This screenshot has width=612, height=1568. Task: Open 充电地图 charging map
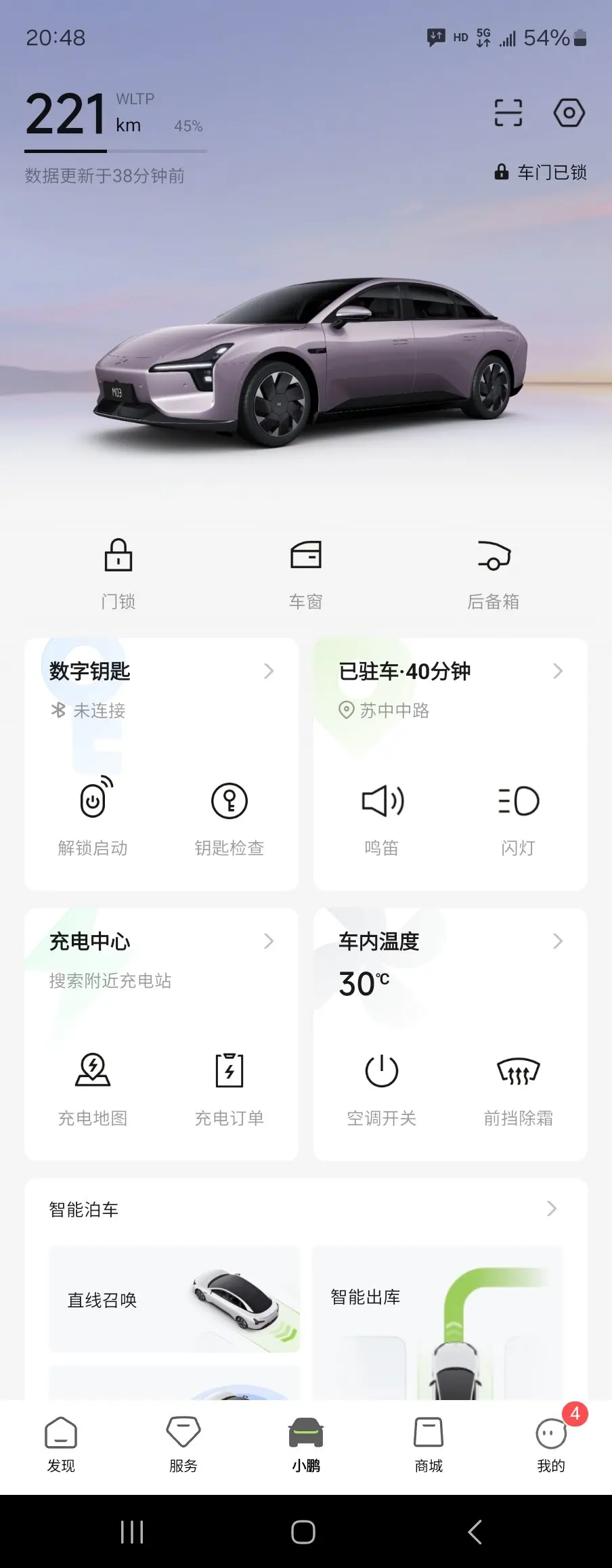click(x=93, y=1086)
